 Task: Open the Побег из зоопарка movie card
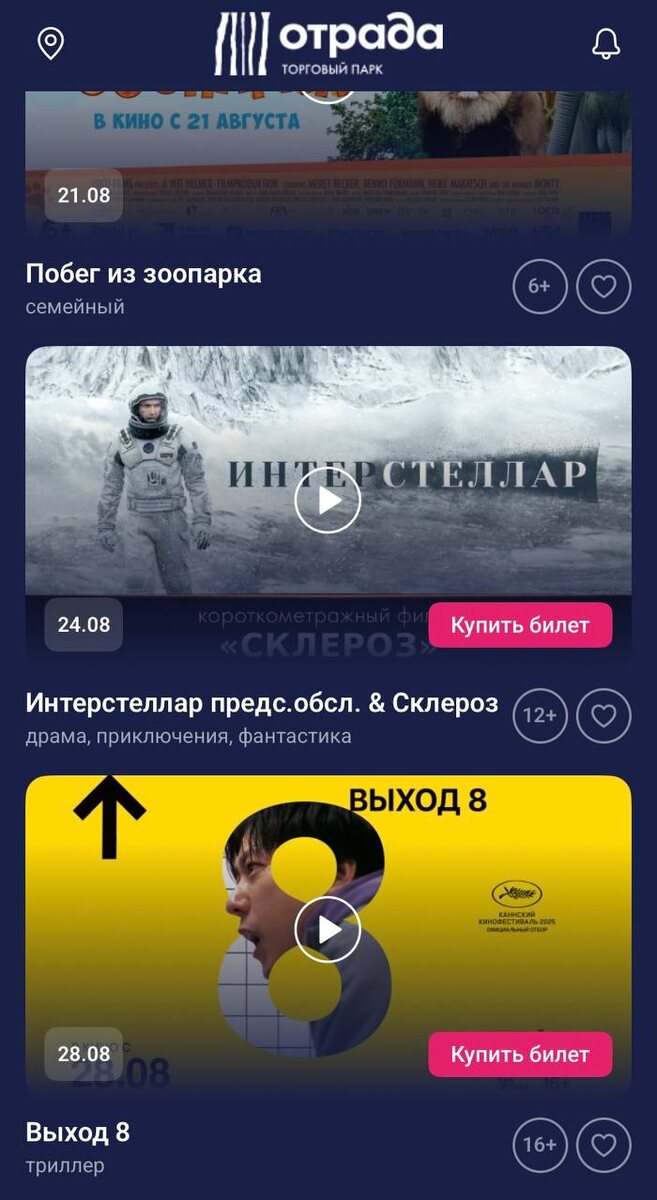point(143,274)
